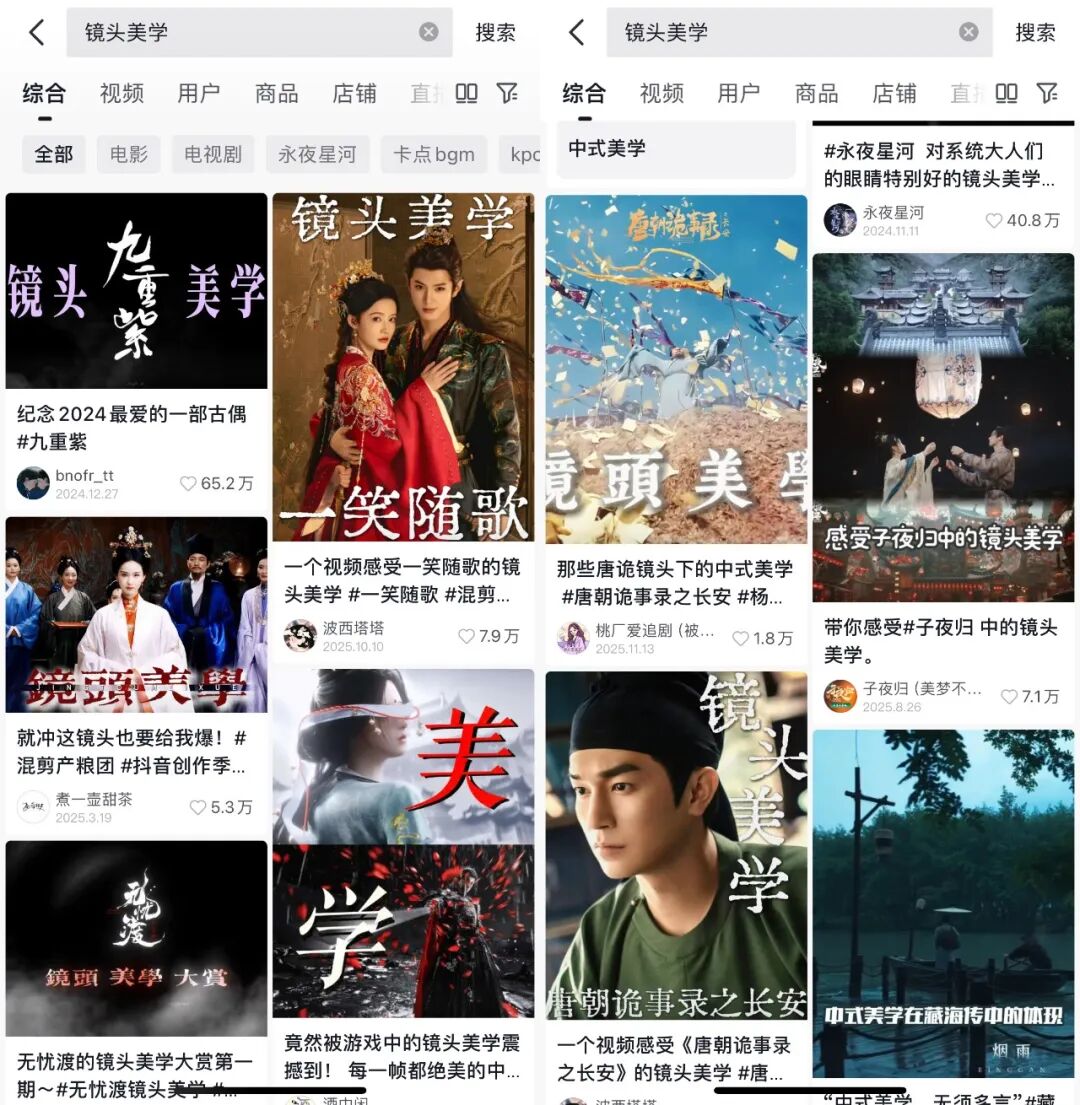1080x1105 pixels.
Task: Switch layout using the two-column view icon
Action: click(466, 92)
